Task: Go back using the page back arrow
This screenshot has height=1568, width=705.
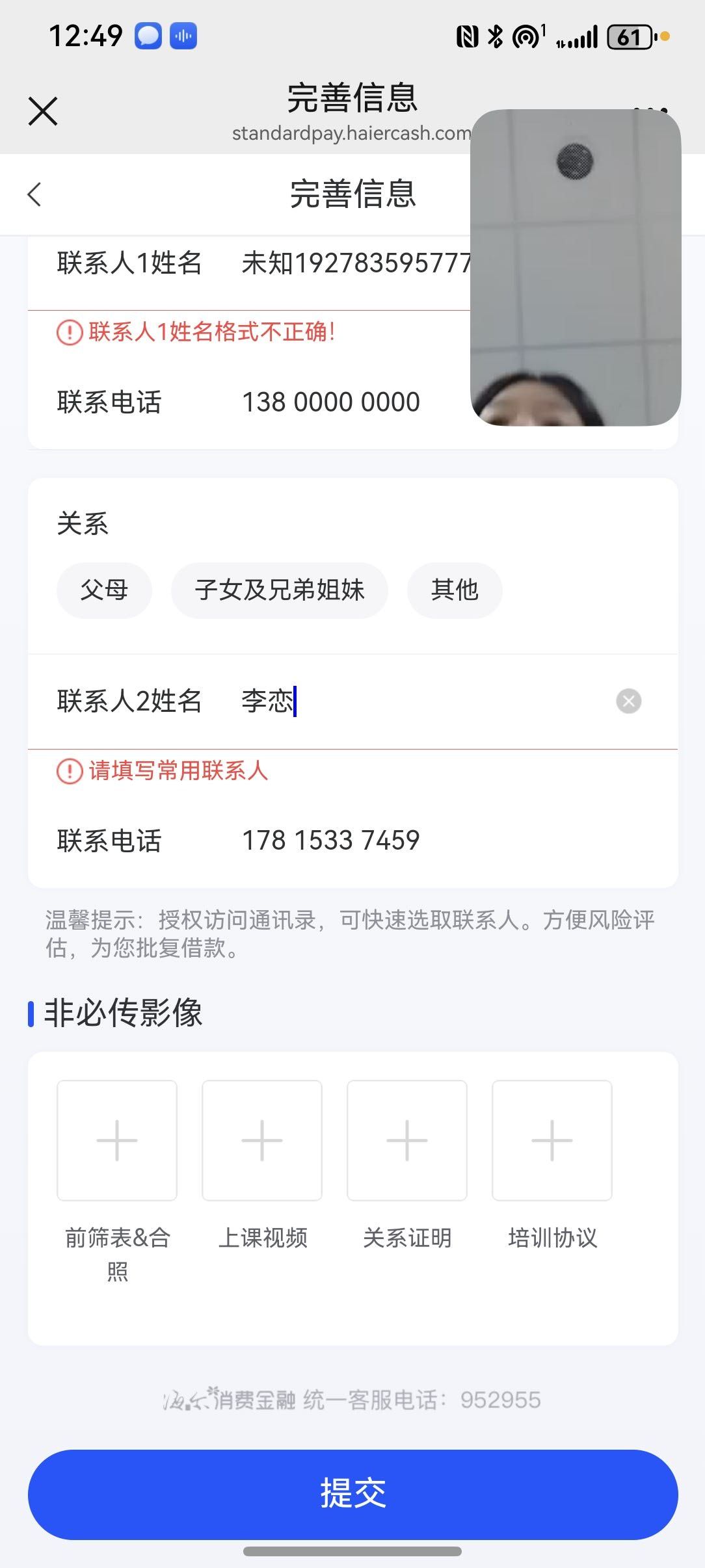Action: [x=35, y=194]
